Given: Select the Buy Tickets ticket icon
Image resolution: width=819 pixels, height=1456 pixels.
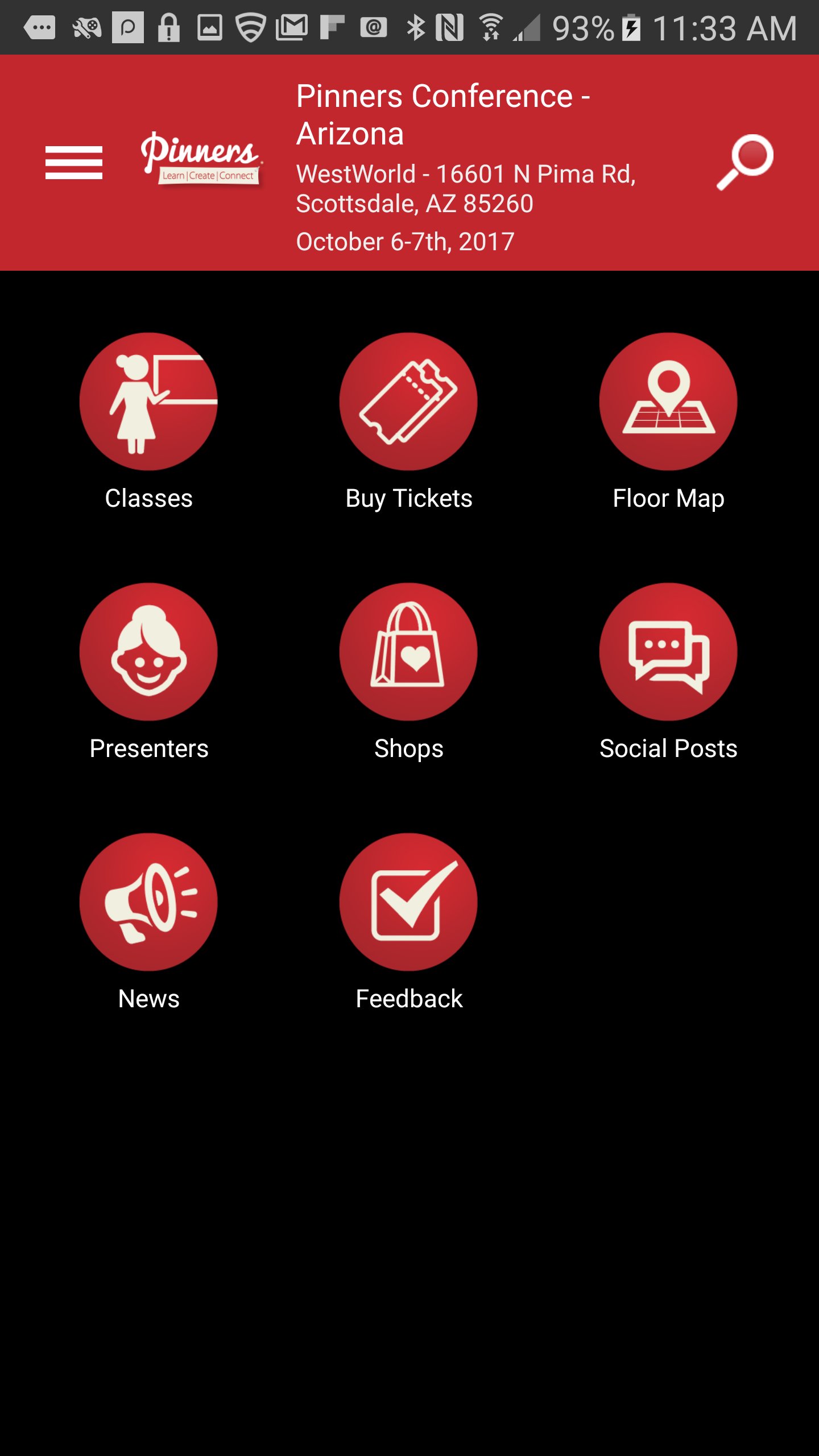Looking at the screenshot, I should click(x=408, y=403).
